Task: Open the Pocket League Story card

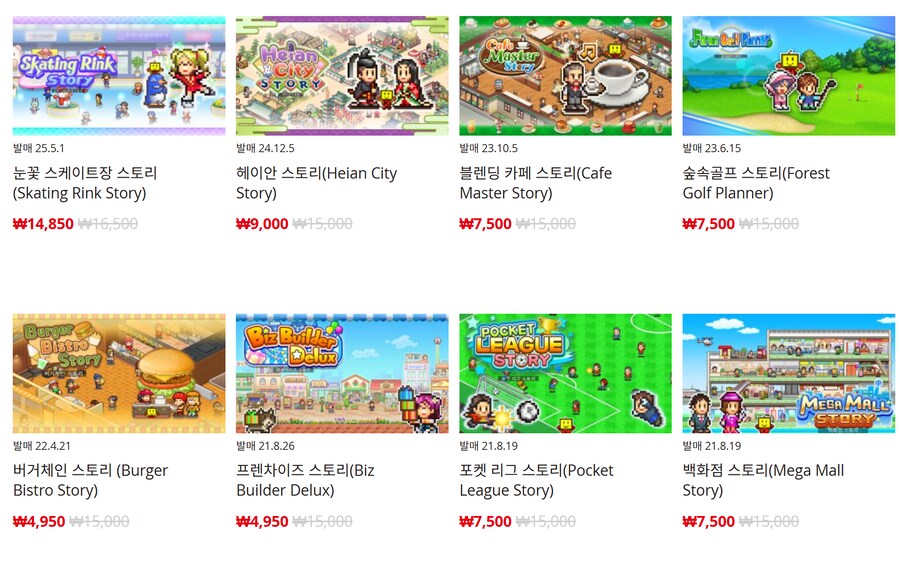Action: [565, 373]
